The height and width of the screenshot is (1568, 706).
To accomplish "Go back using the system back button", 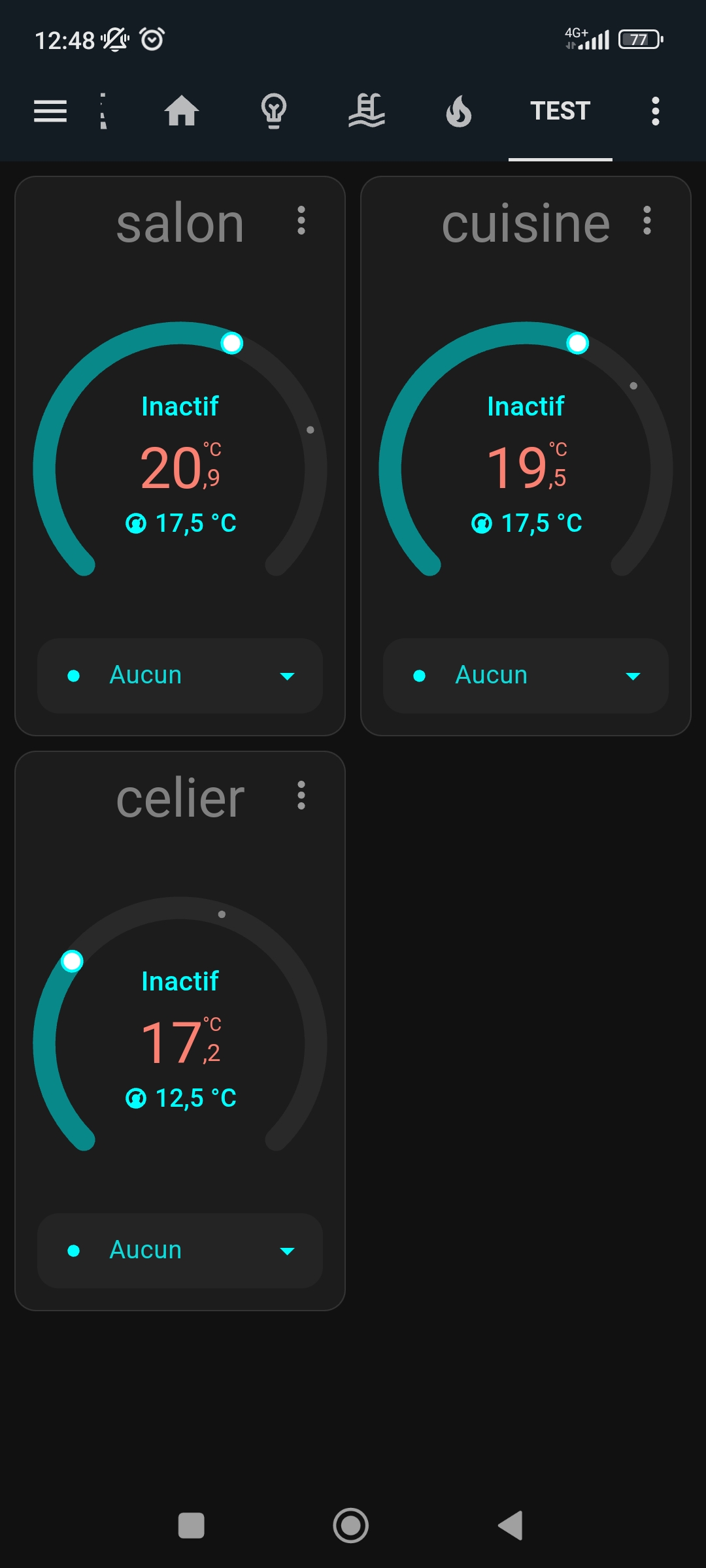I will 511,1526.
